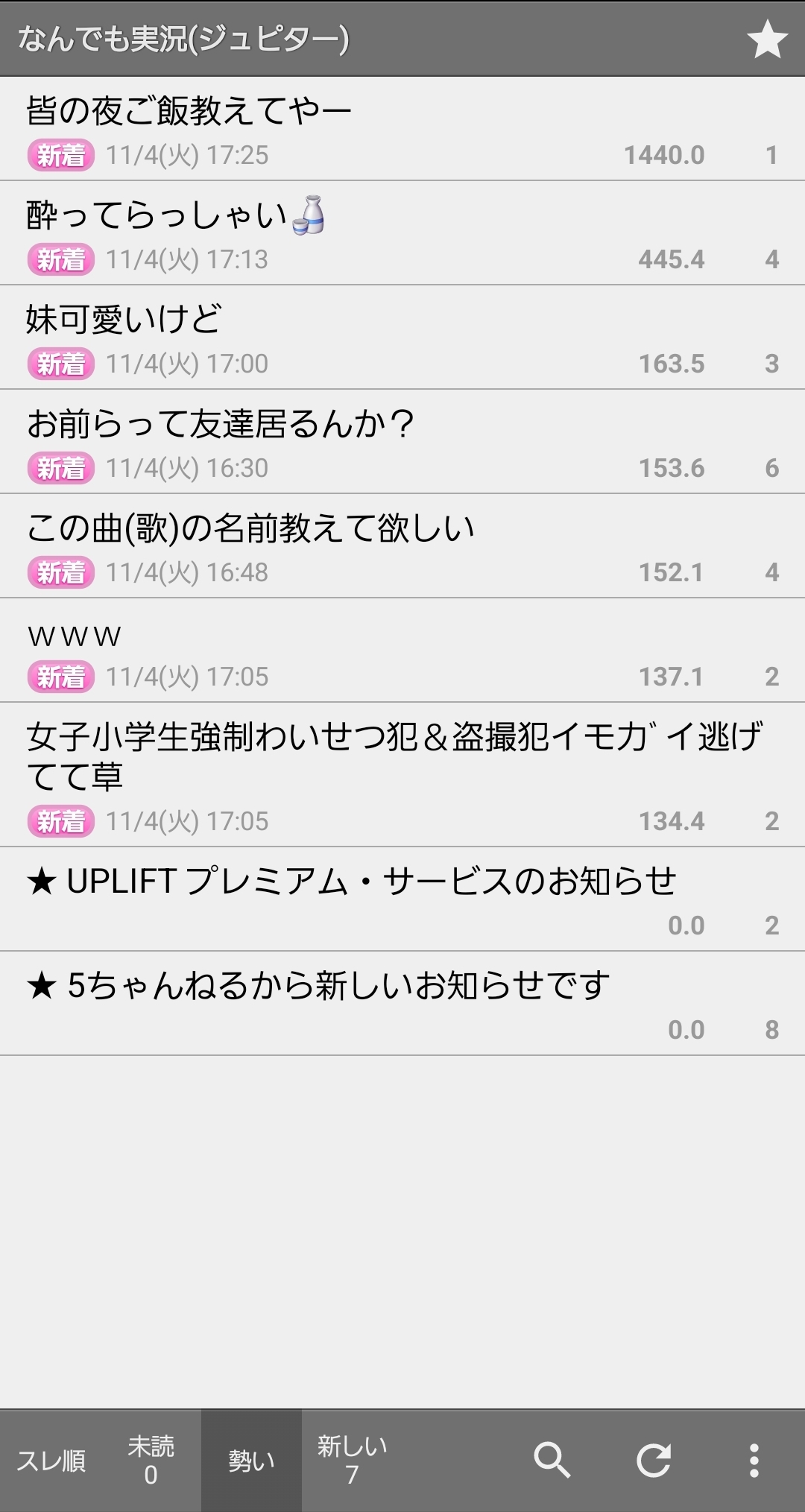Image resolution: width=805 pixels, height=1512 pixels.
Task: Tap the favorite star icon
Action: pyautogui.click(x=767, y=39)
